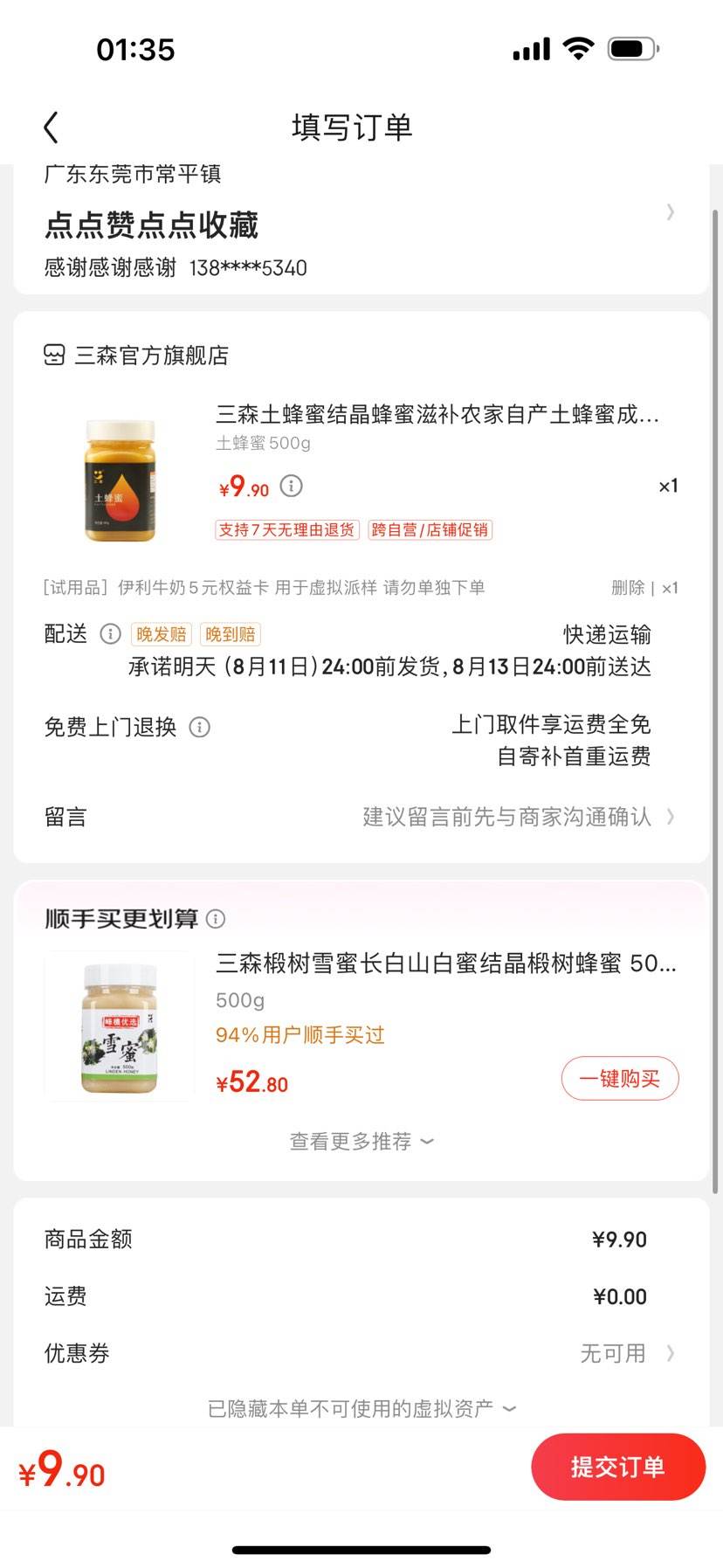Screen dimensions: 723x1568
Task: Delete the trial item using 删除
Action: click(627, 588)
